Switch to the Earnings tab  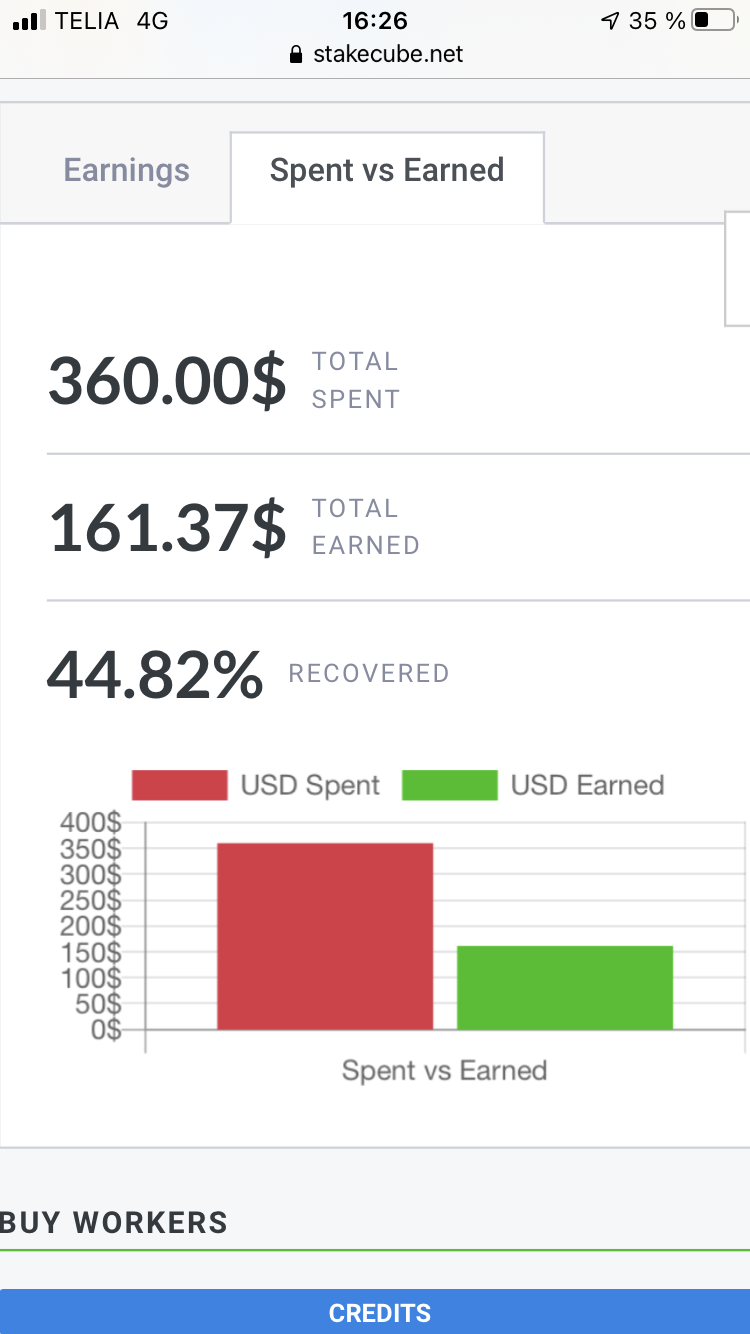126,171
